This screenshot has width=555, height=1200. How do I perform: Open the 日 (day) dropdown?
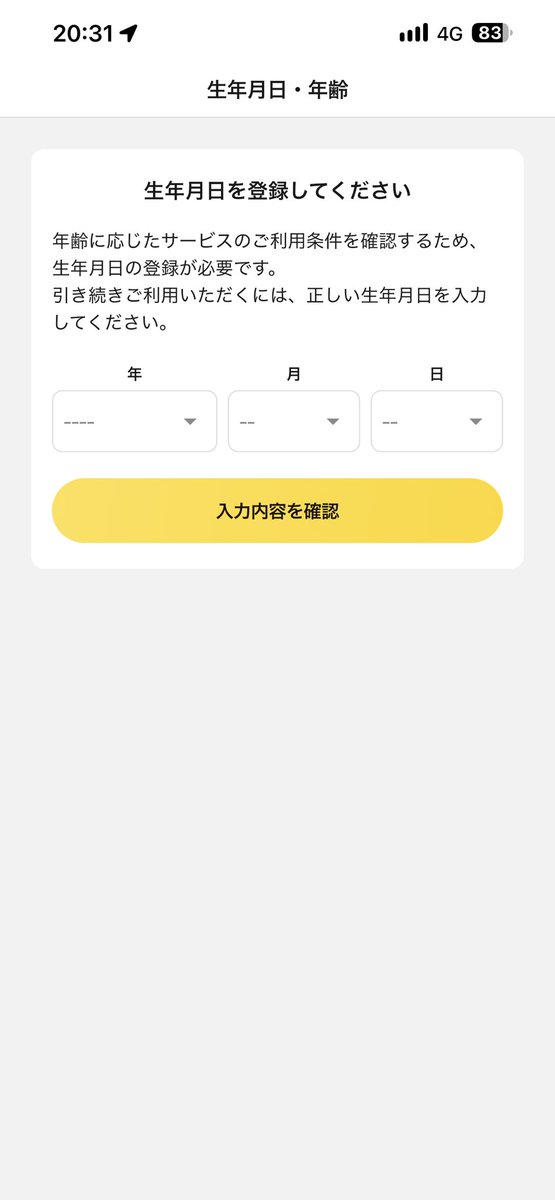coord(437,421)
